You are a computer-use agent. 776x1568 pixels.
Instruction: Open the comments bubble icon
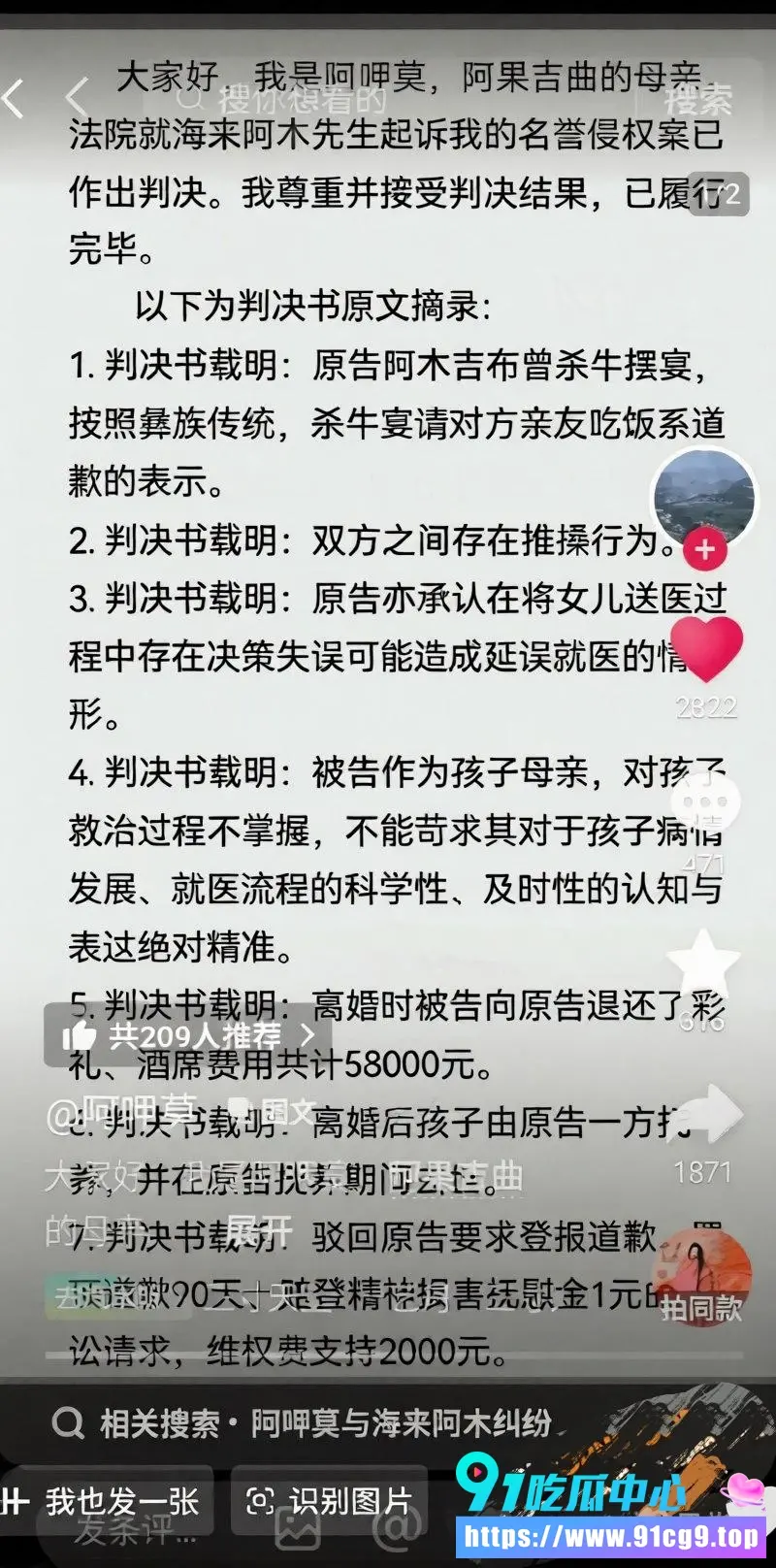coord(705,803)
